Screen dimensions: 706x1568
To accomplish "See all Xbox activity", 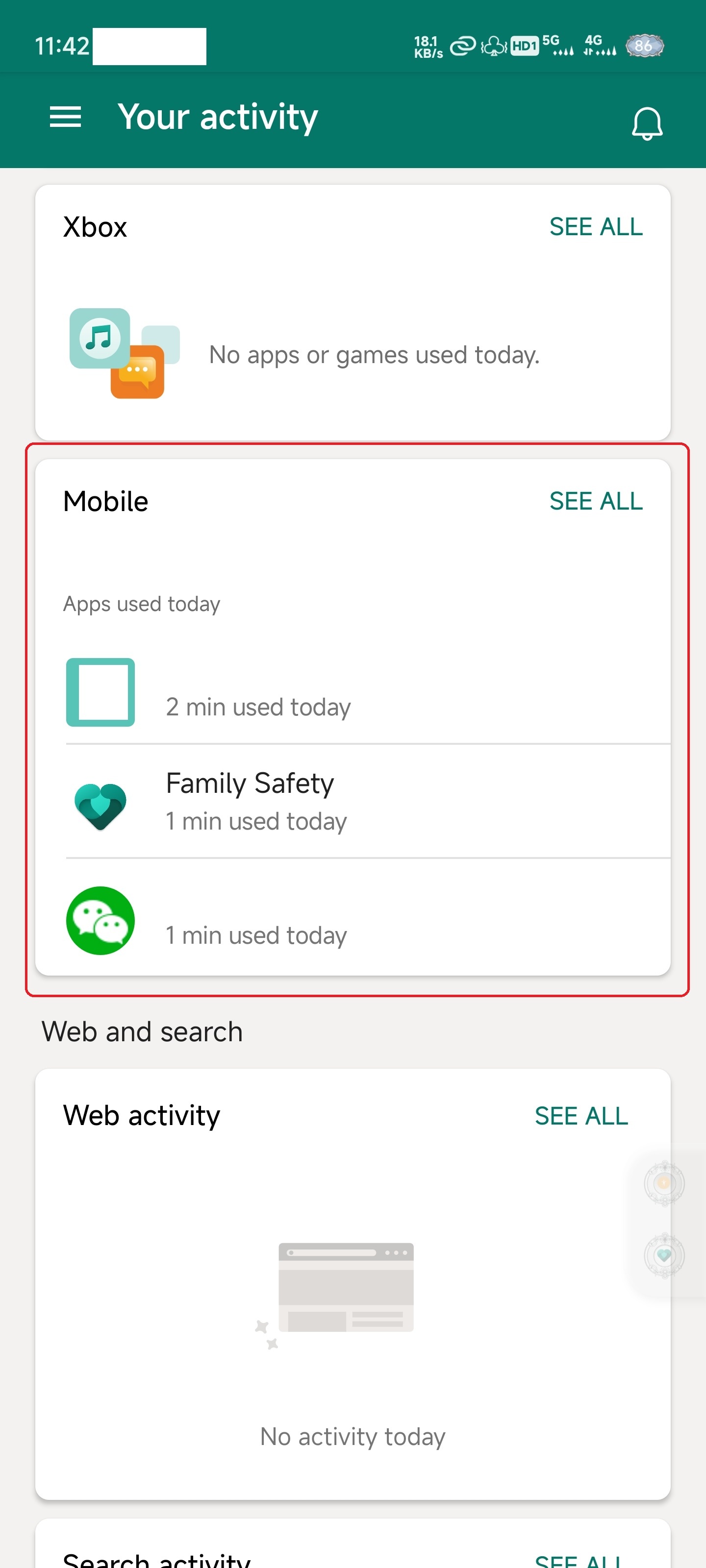I will (595, 227).
